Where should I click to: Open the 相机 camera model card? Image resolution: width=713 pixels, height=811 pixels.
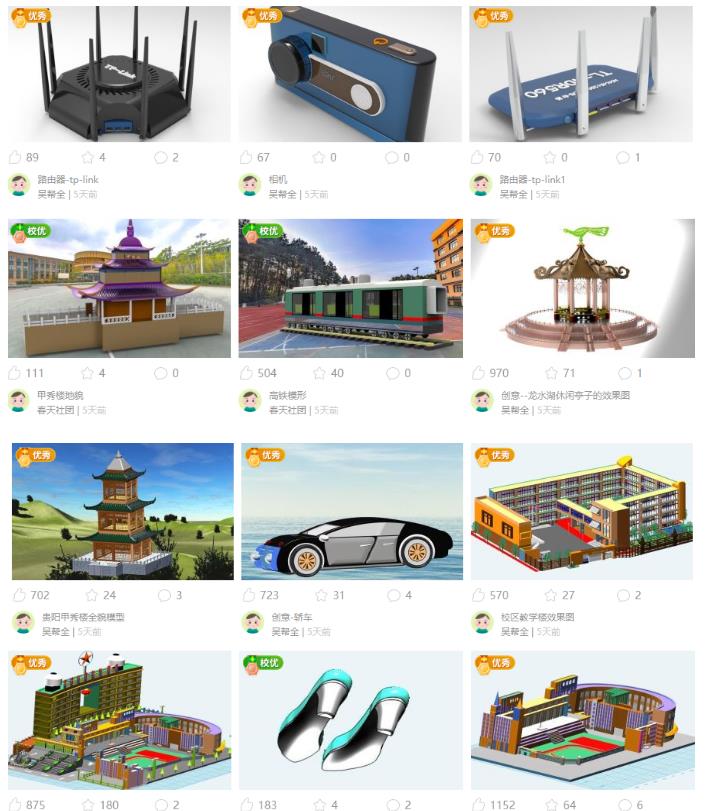tap(350, 75)
